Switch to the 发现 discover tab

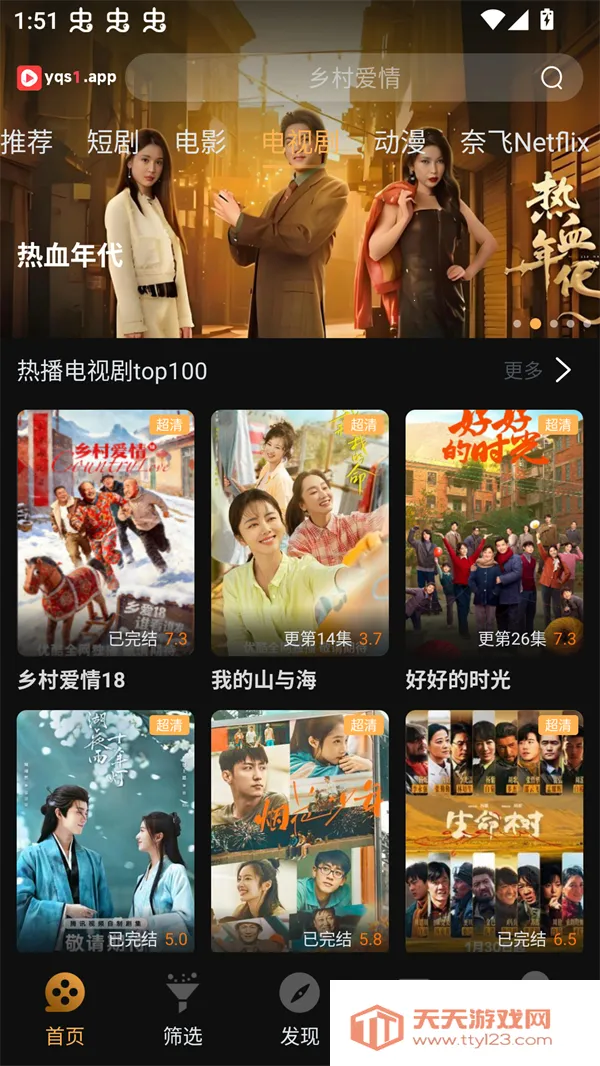coord(299,1010)
